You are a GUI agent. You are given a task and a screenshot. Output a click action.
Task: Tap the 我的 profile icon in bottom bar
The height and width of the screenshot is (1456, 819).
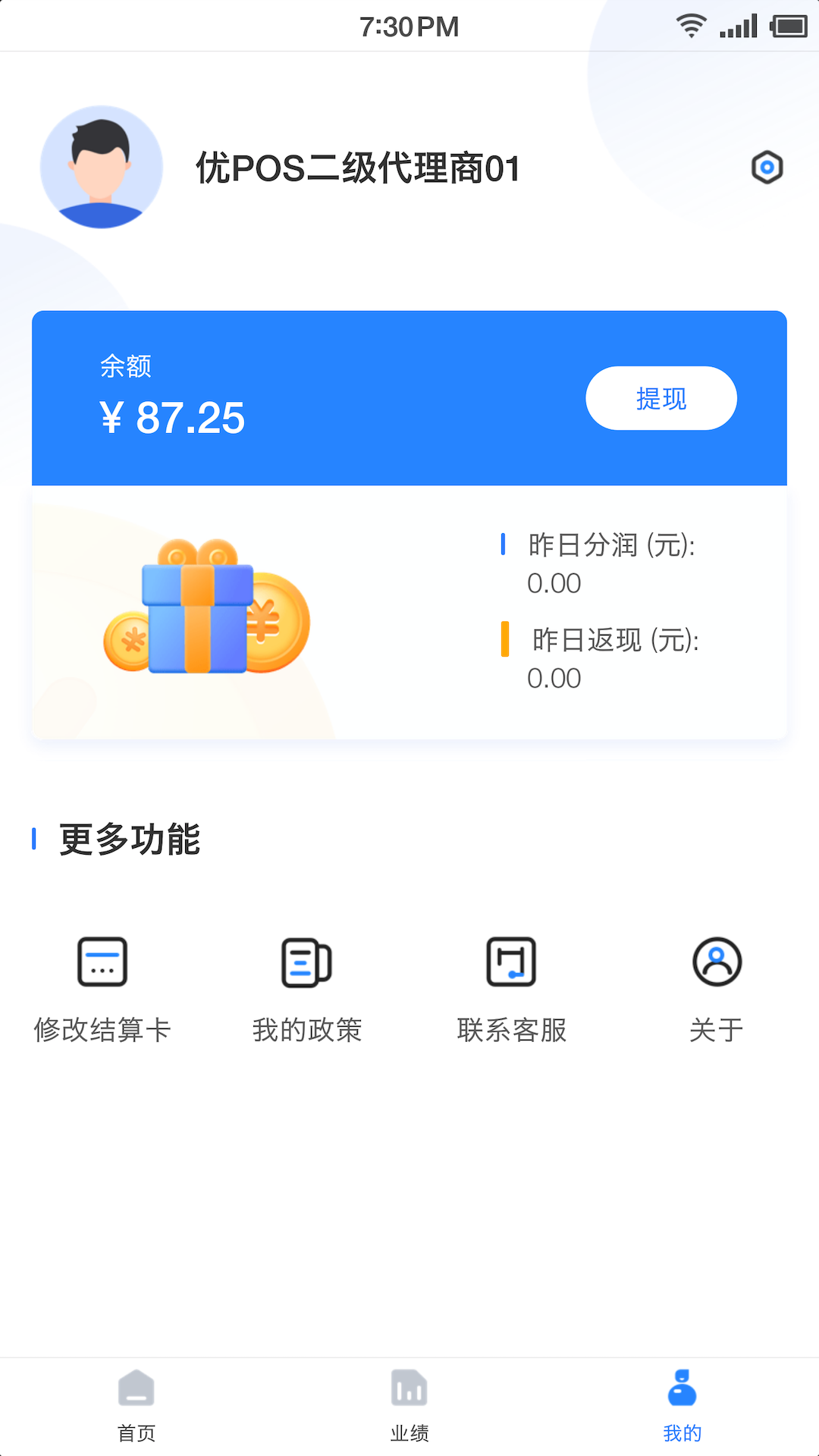tap(682, 1392)
